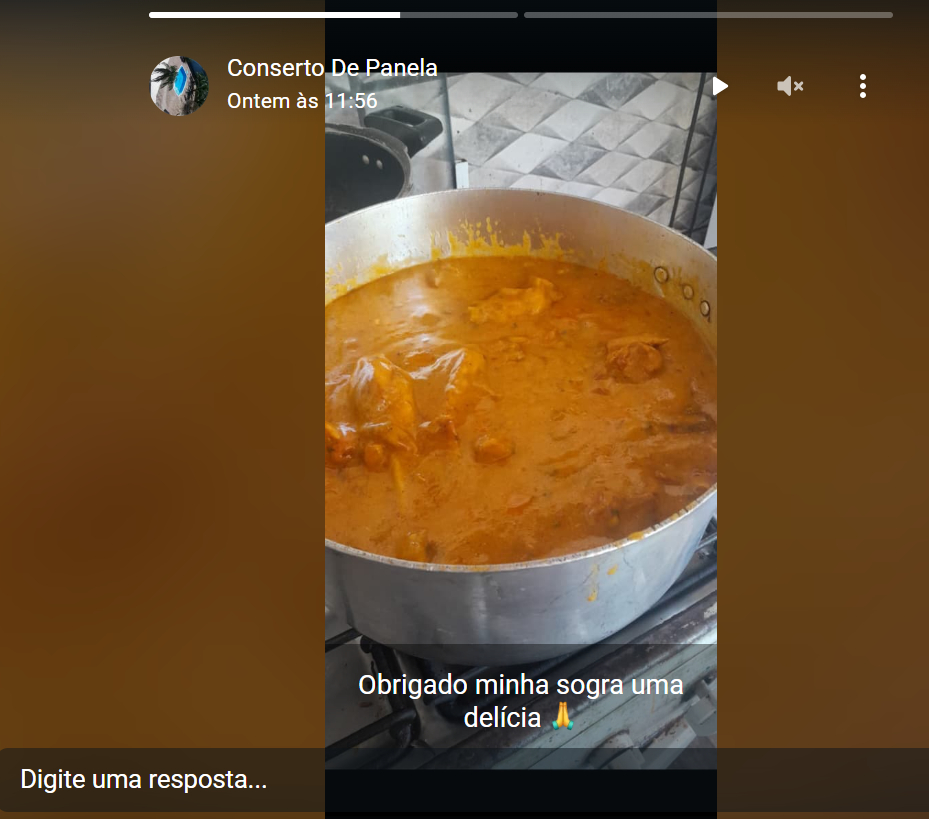Open the three-dot story options menu
Screen dimensions: 929x819
[862, 86]
